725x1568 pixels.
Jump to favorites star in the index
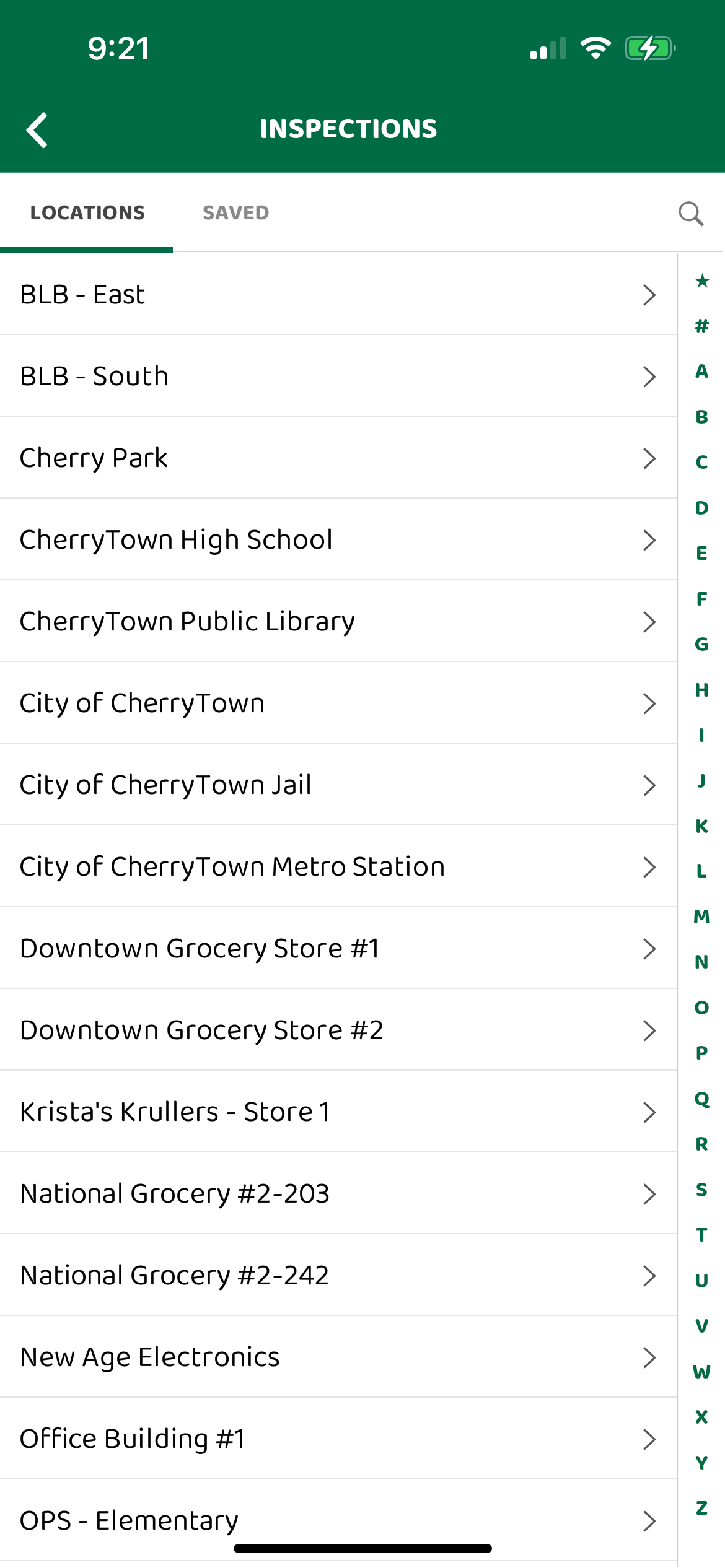[701, 281]
